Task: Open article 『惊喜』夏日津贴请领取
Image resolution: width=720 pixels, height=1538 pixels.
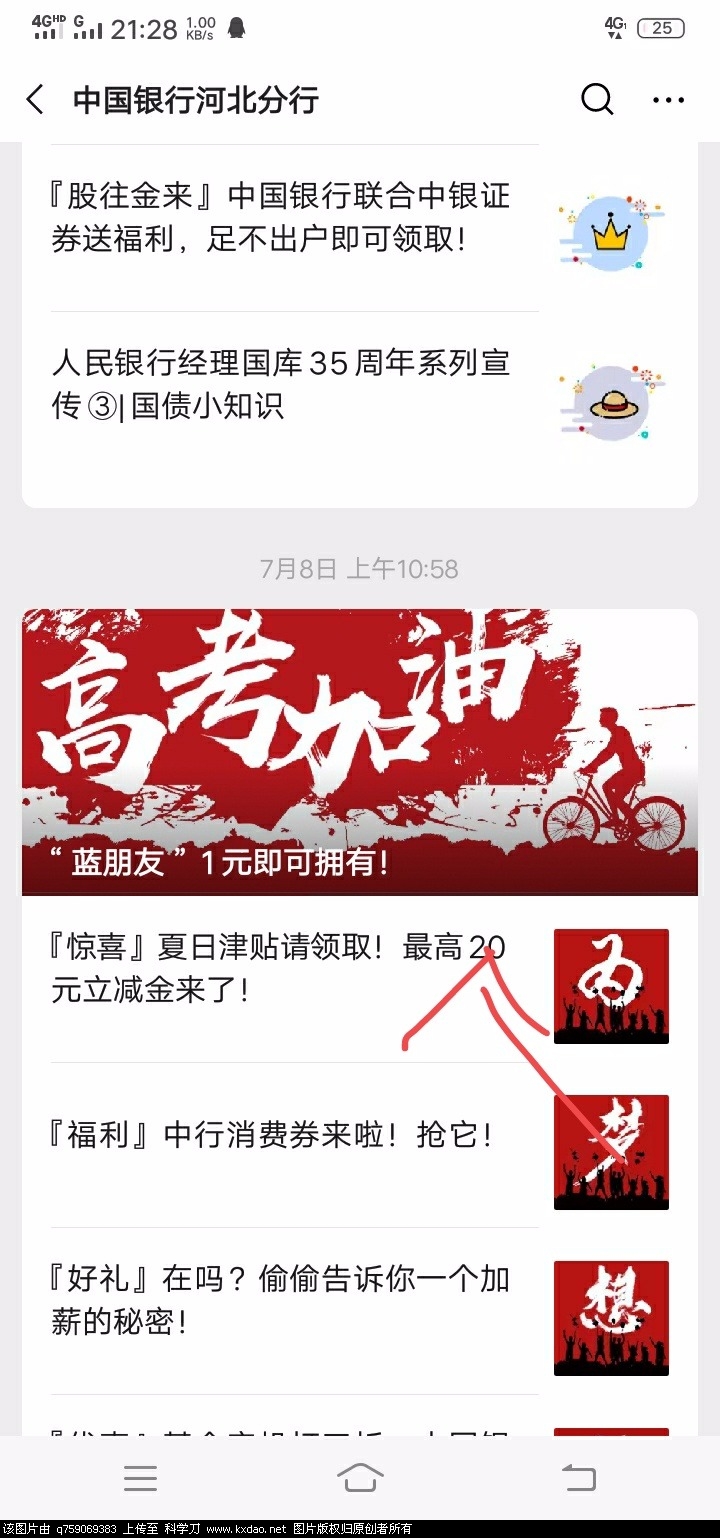Action: 278,968
